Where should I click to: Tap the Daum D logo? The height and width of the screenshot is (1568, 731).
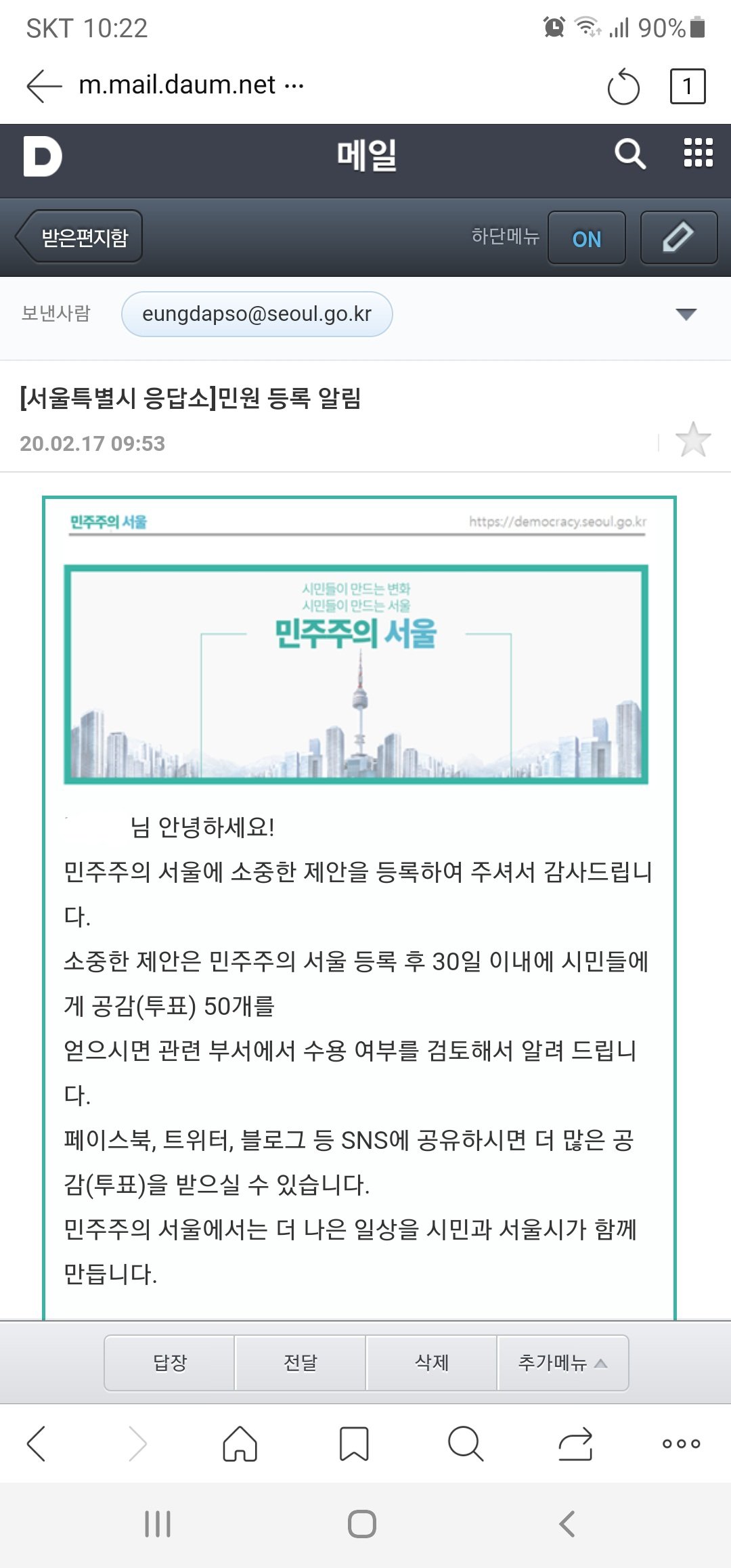click(x=43, y=156)
